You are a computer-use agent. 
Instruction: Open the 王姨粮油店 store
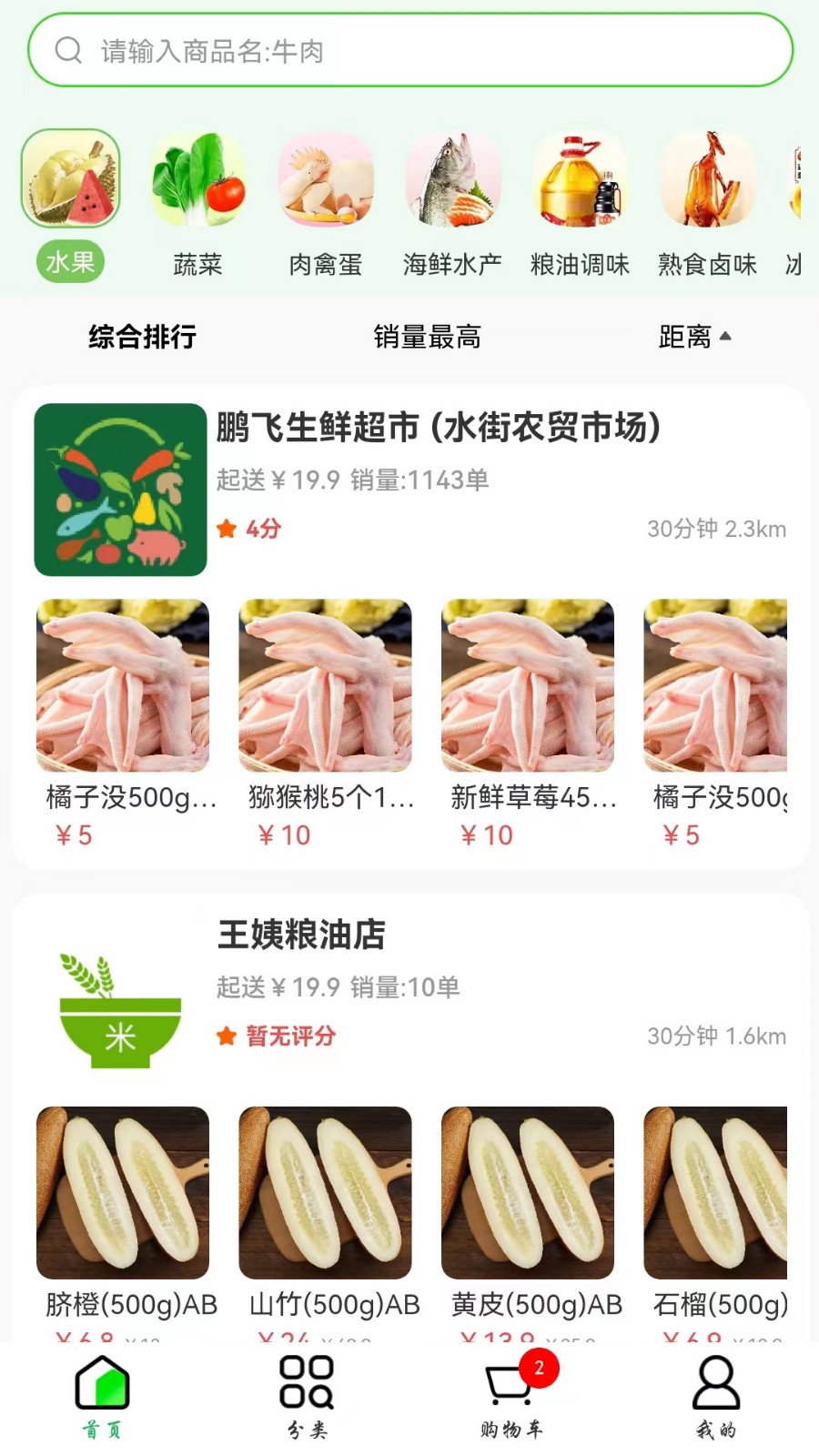301,935
